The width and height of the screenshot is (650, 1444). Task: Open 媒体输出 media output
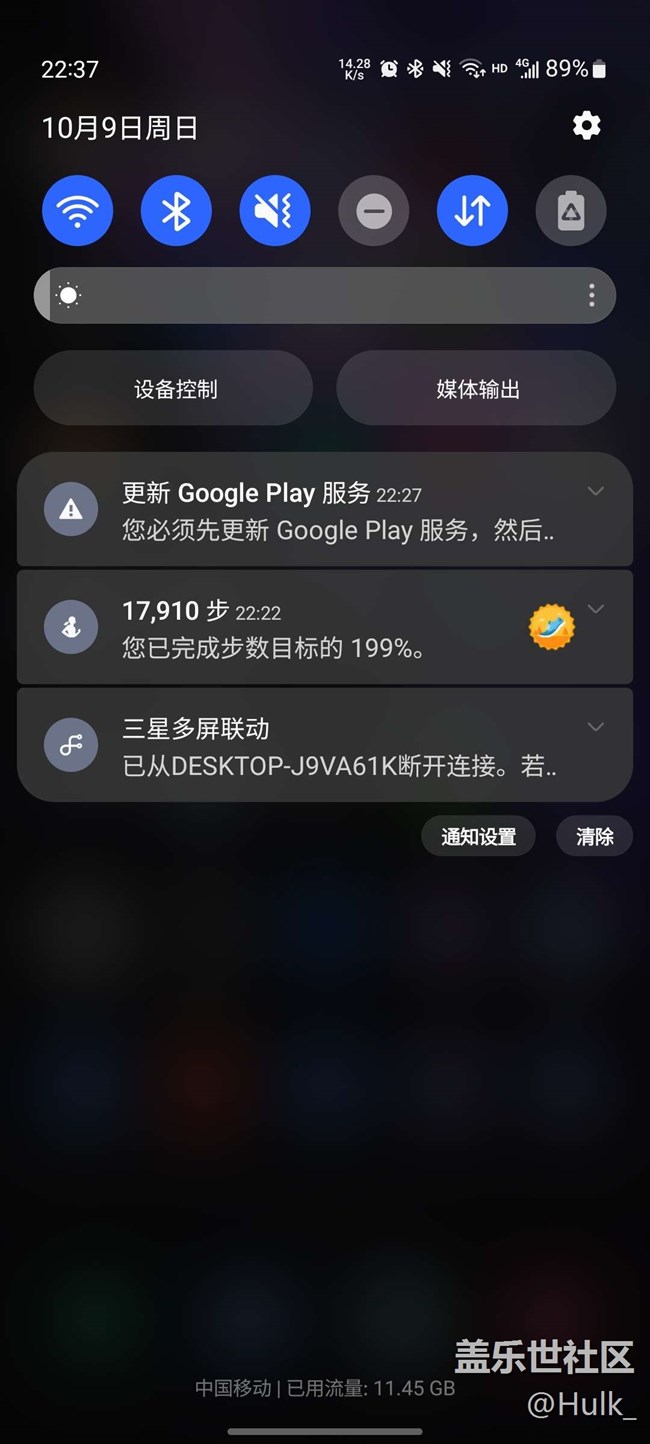click(476, 389)
